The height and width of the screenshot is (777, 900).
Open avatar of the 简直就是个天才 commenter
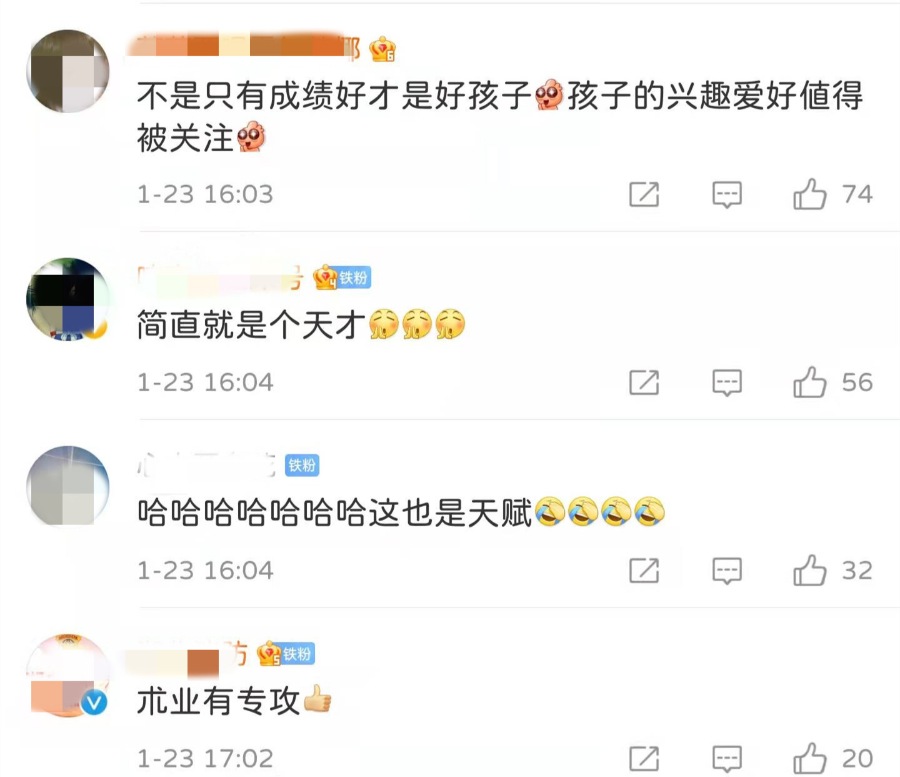[x=67, y=299]
